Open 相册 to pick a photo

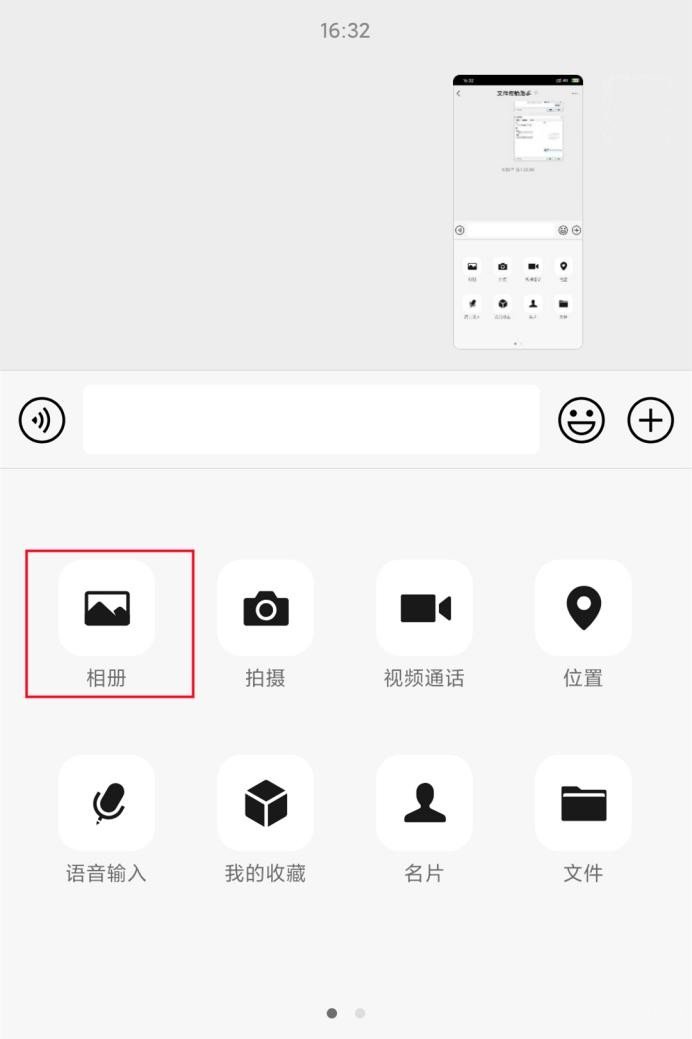point(107,608)
